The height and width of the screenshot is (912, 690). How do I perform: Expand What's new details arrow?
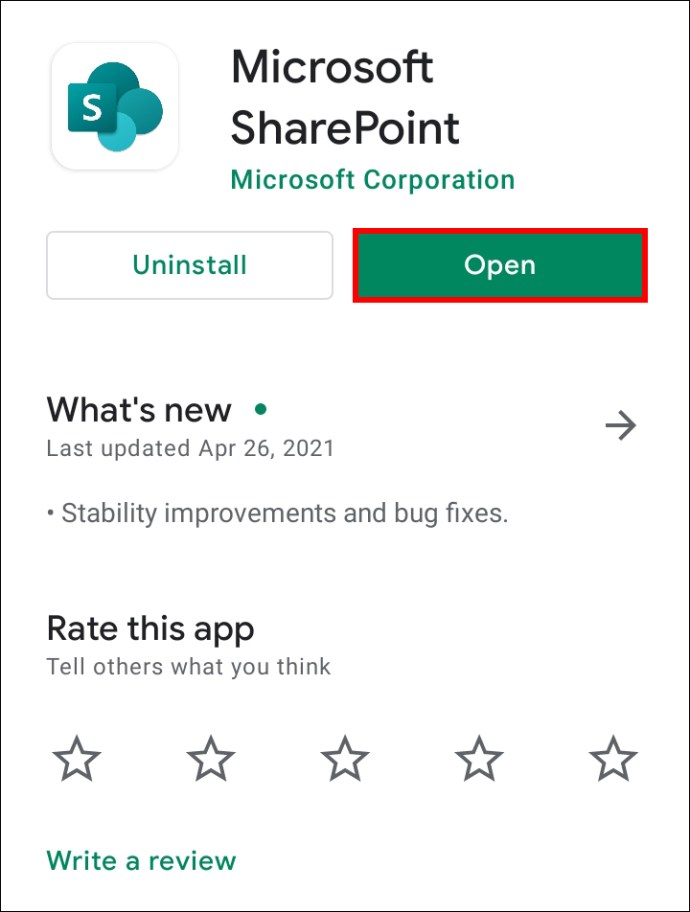coord(621,426)
